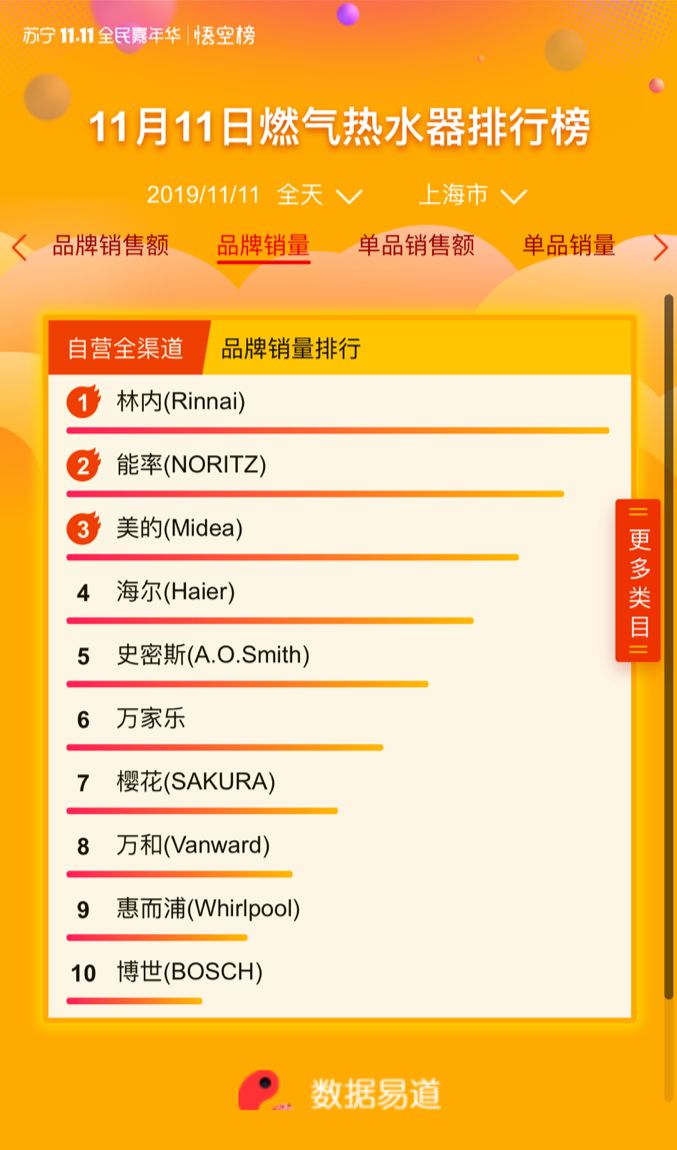Select the 品牌销量 tab

(x=263, y=246)
